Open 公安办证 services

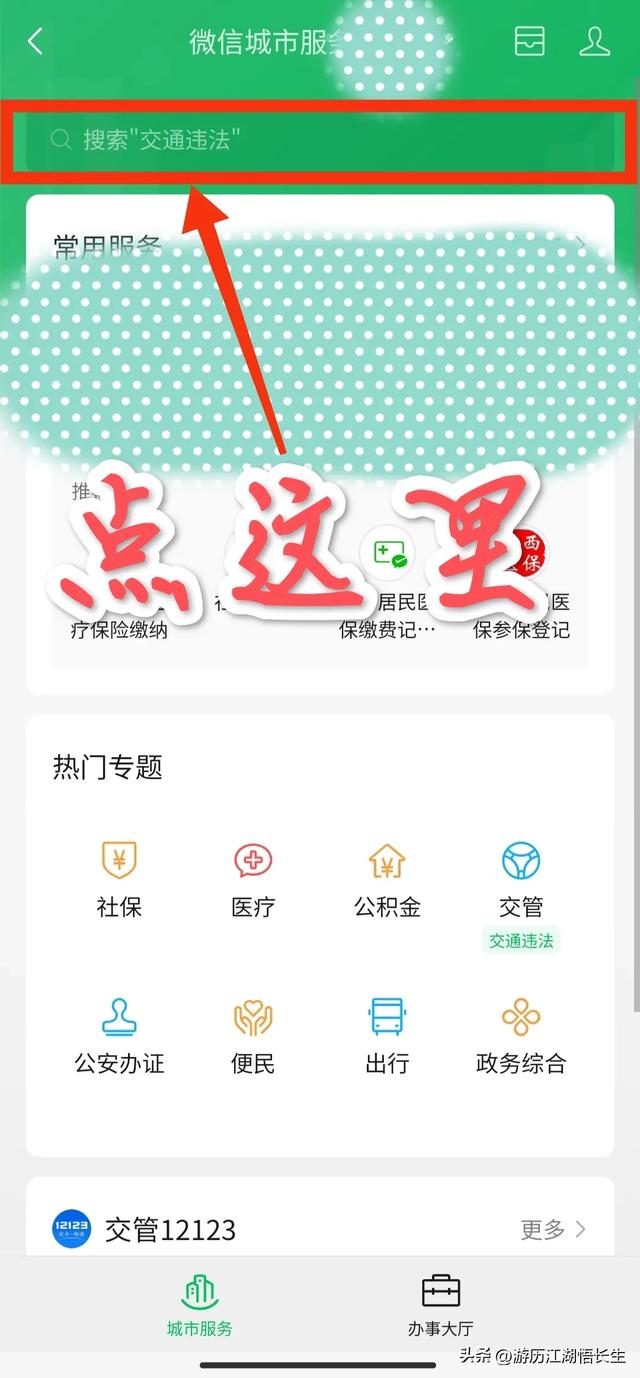pyautogui.click(x=119, y=1036)
